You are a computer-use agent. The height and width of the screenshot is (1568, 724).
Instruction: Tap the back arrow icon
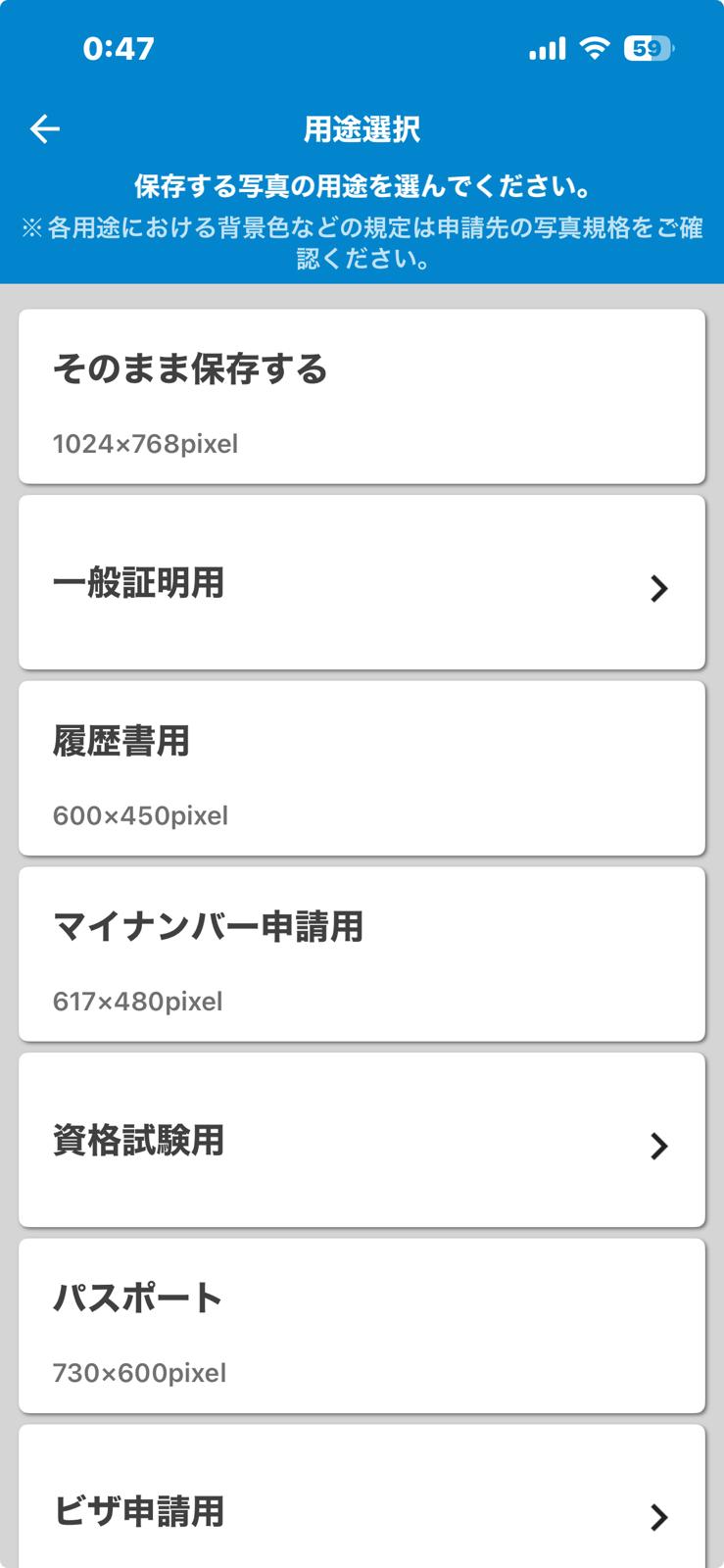point(43,127)
